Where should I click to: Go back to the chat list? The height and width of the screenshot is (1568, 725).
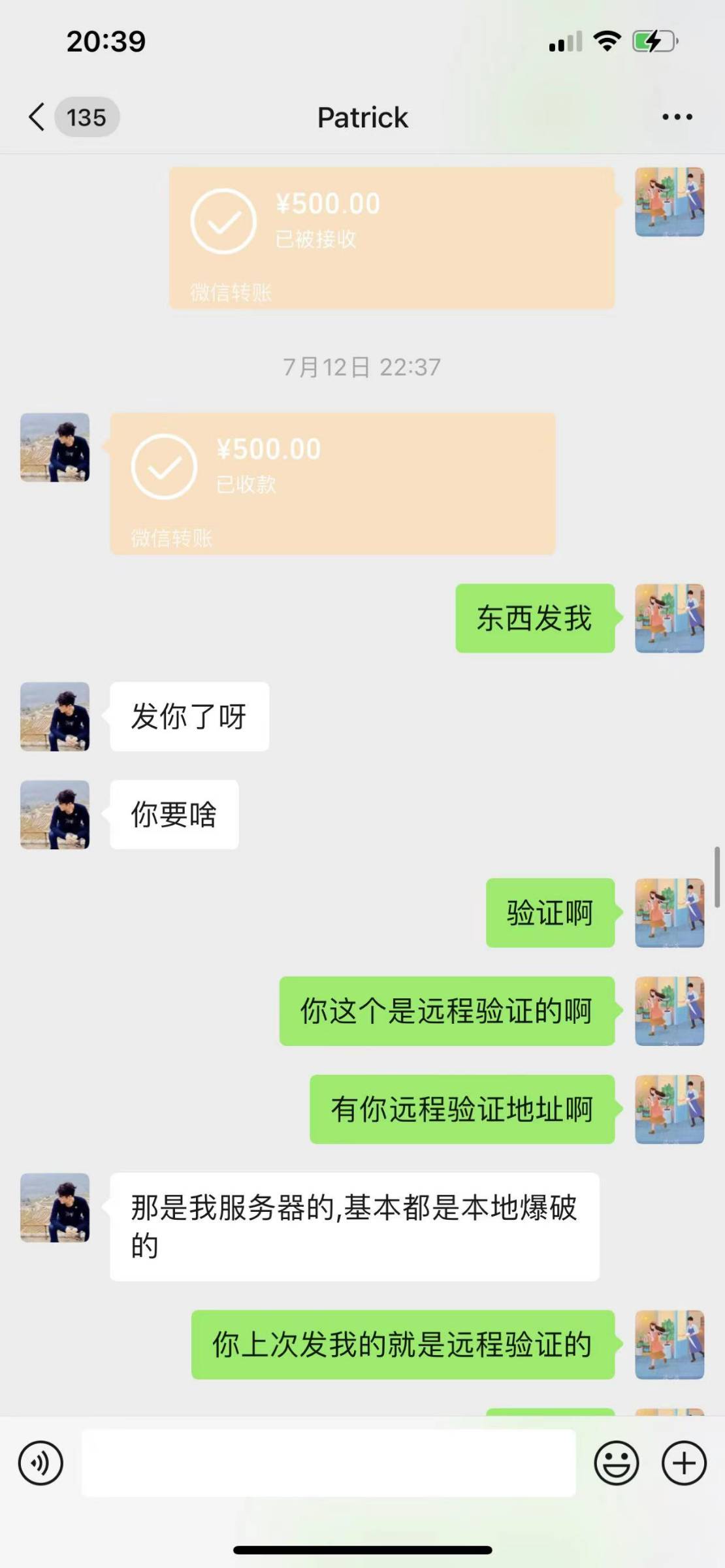tap(38, 118)
